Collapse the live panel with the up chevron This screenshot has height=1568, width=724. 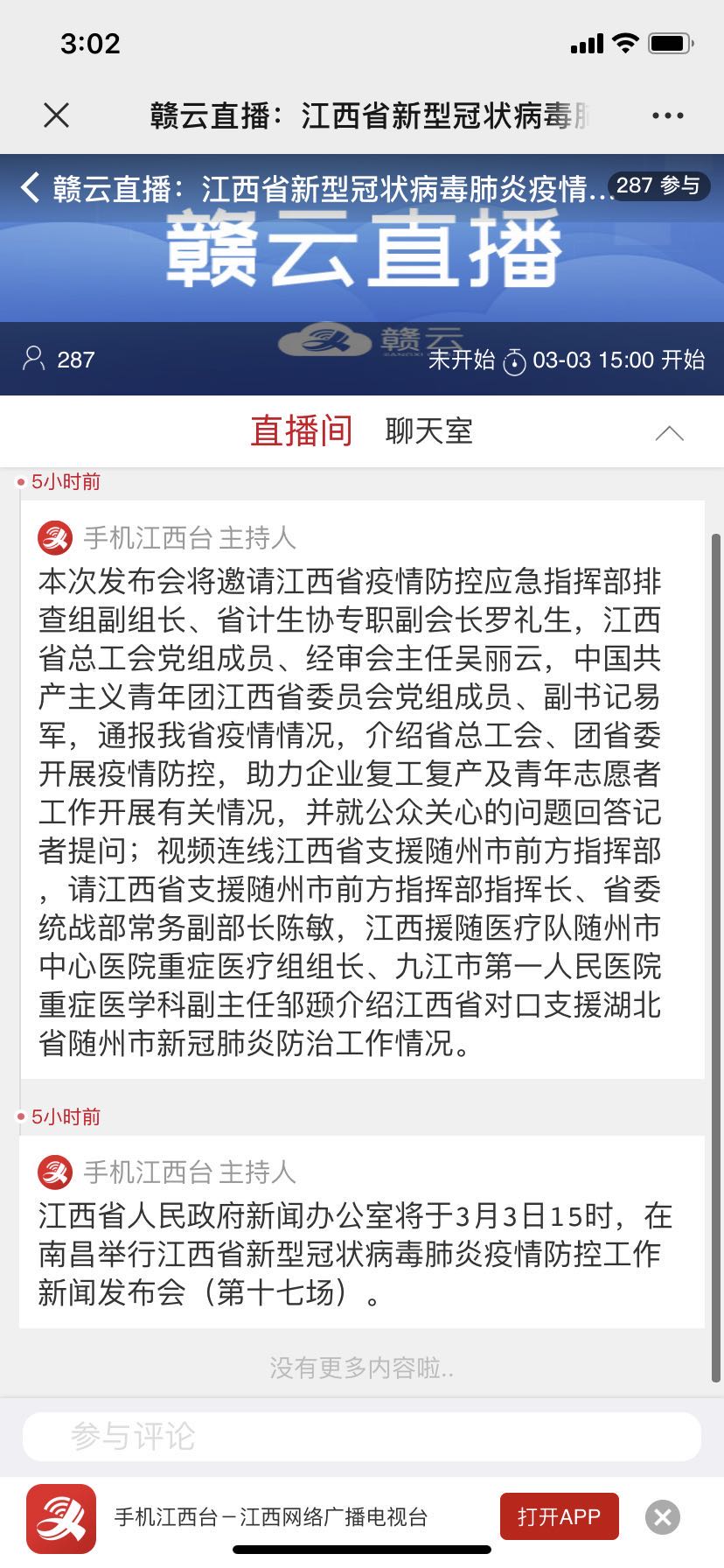coord(669,433)
